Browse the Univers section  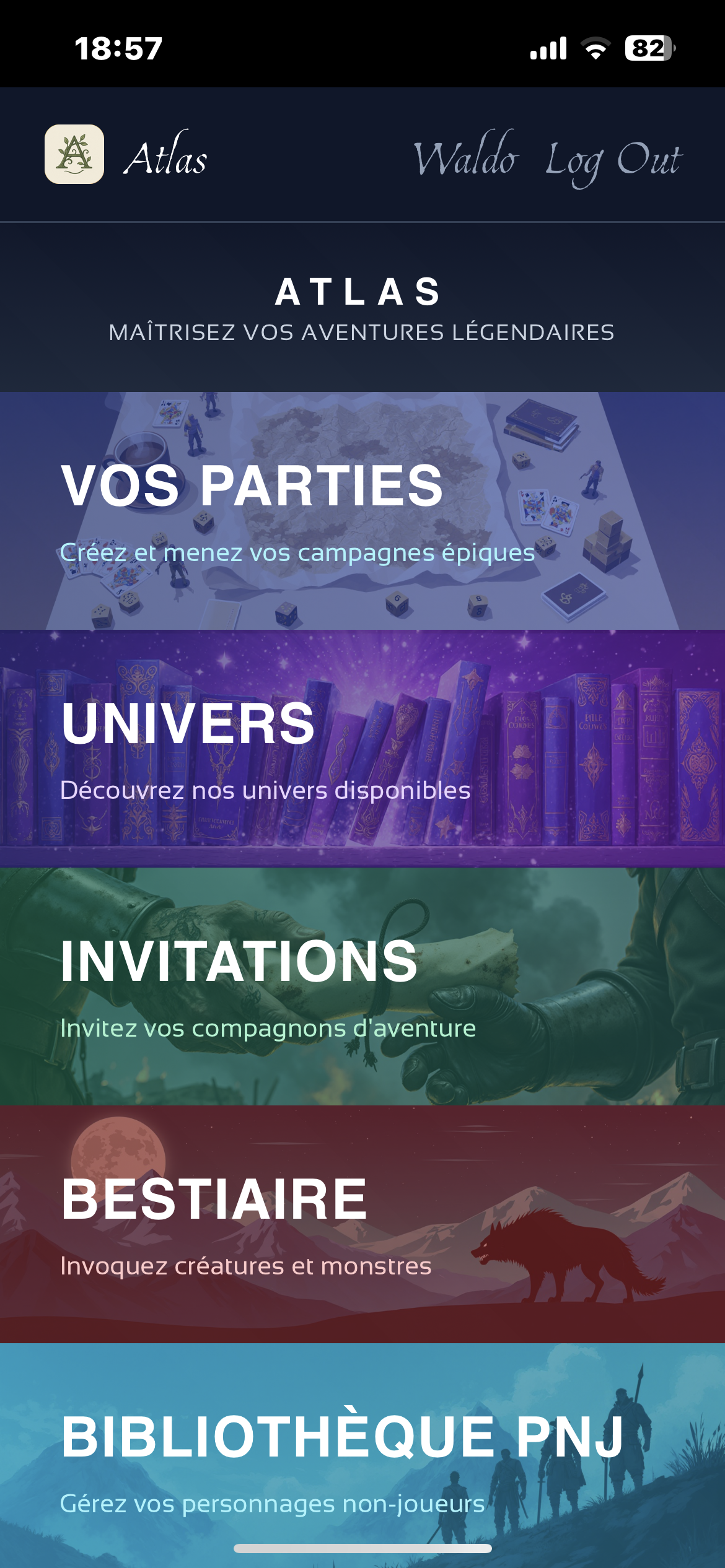point(362,748)
